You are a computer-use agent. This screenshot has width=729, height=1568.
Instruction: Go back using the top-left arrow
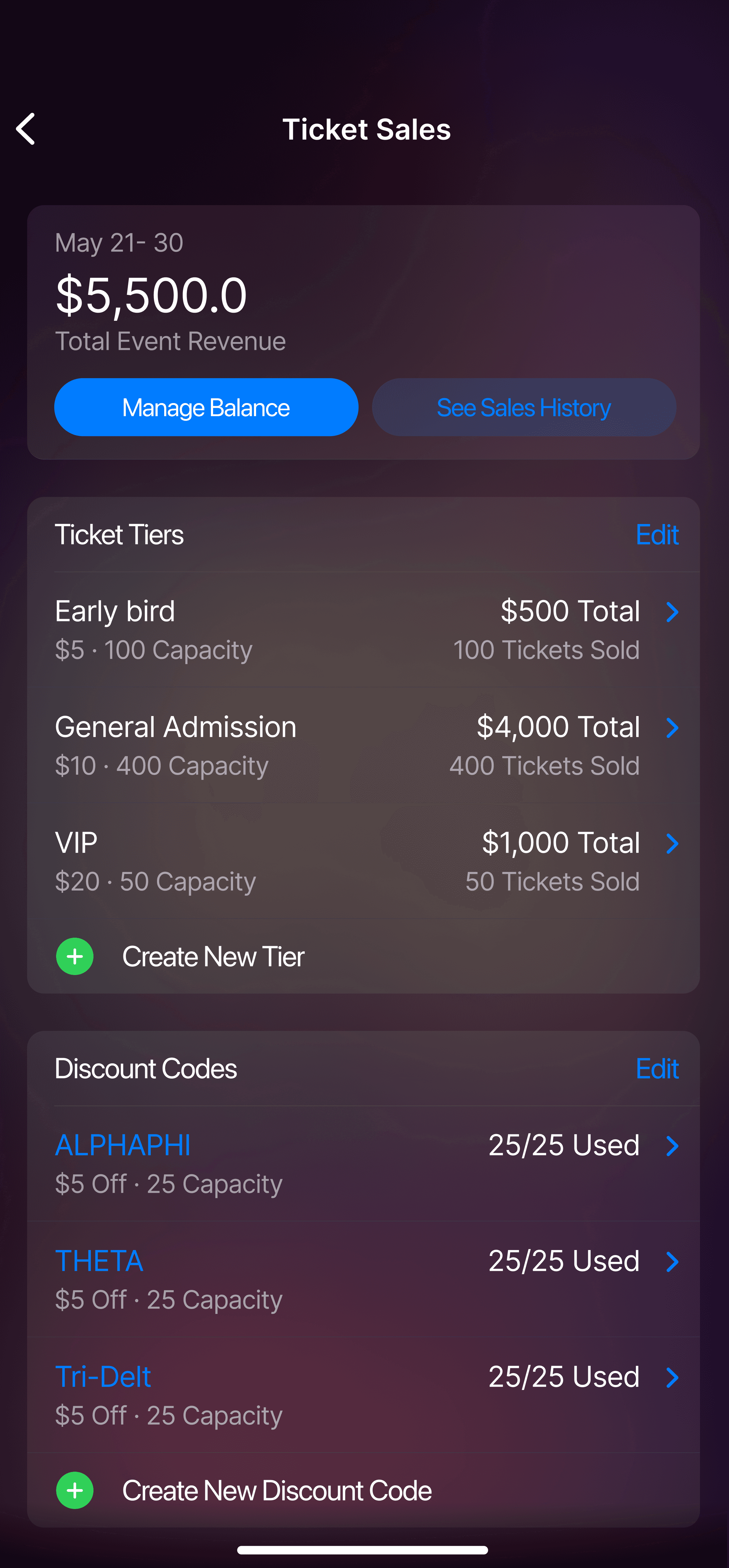[26, 129]
